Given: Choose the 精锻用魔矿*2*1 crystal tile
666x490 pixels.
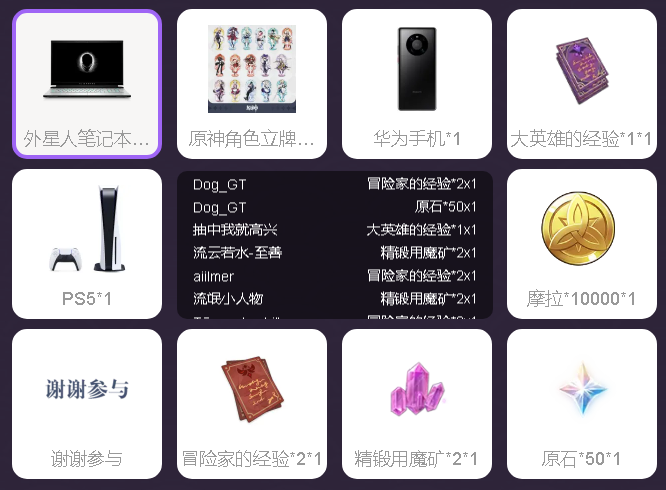Looking at the screenshot, I should (x=417, y=404).
